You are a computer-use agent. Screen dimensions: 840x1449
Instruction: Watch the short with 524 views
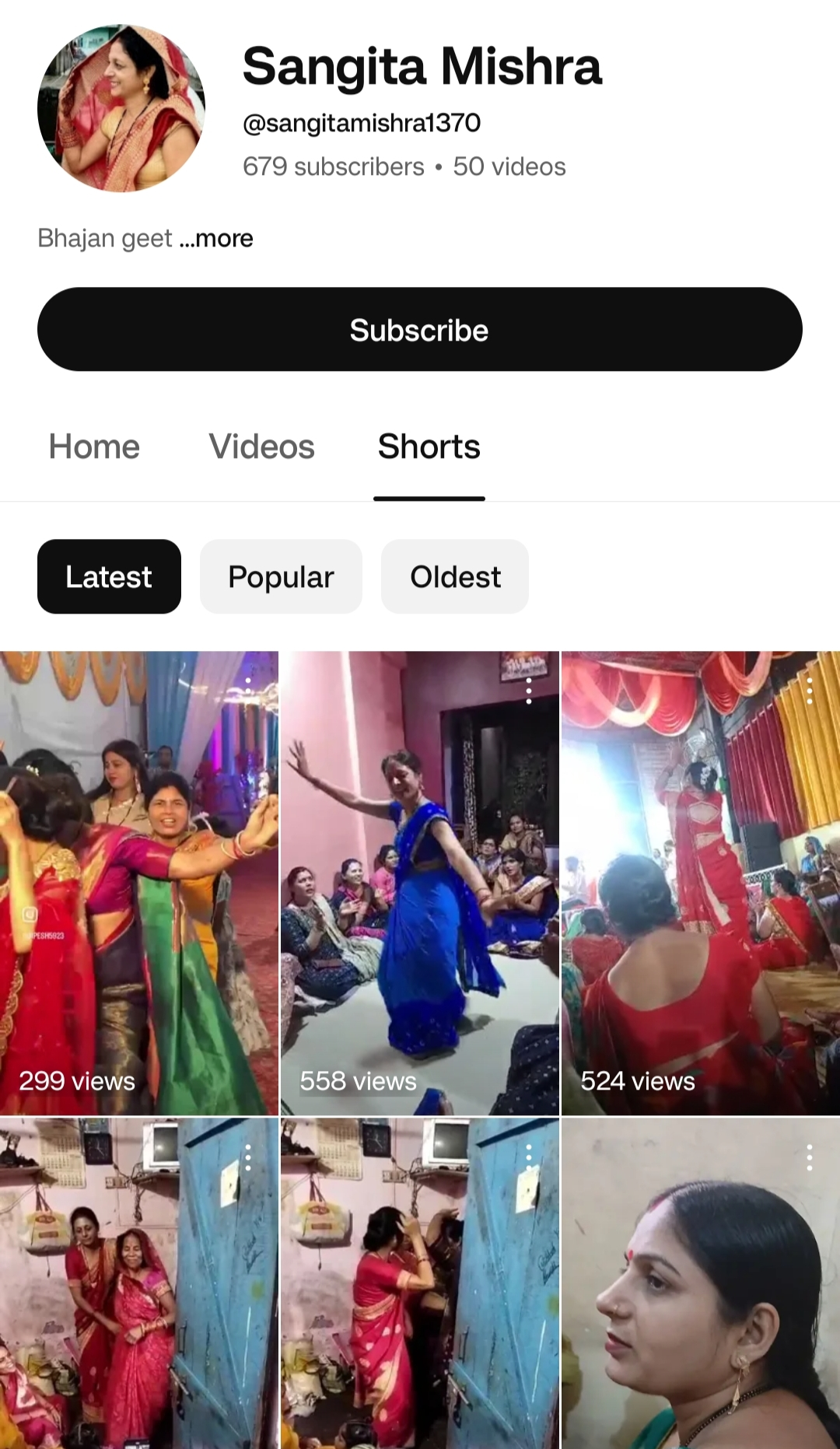[700, 883]
